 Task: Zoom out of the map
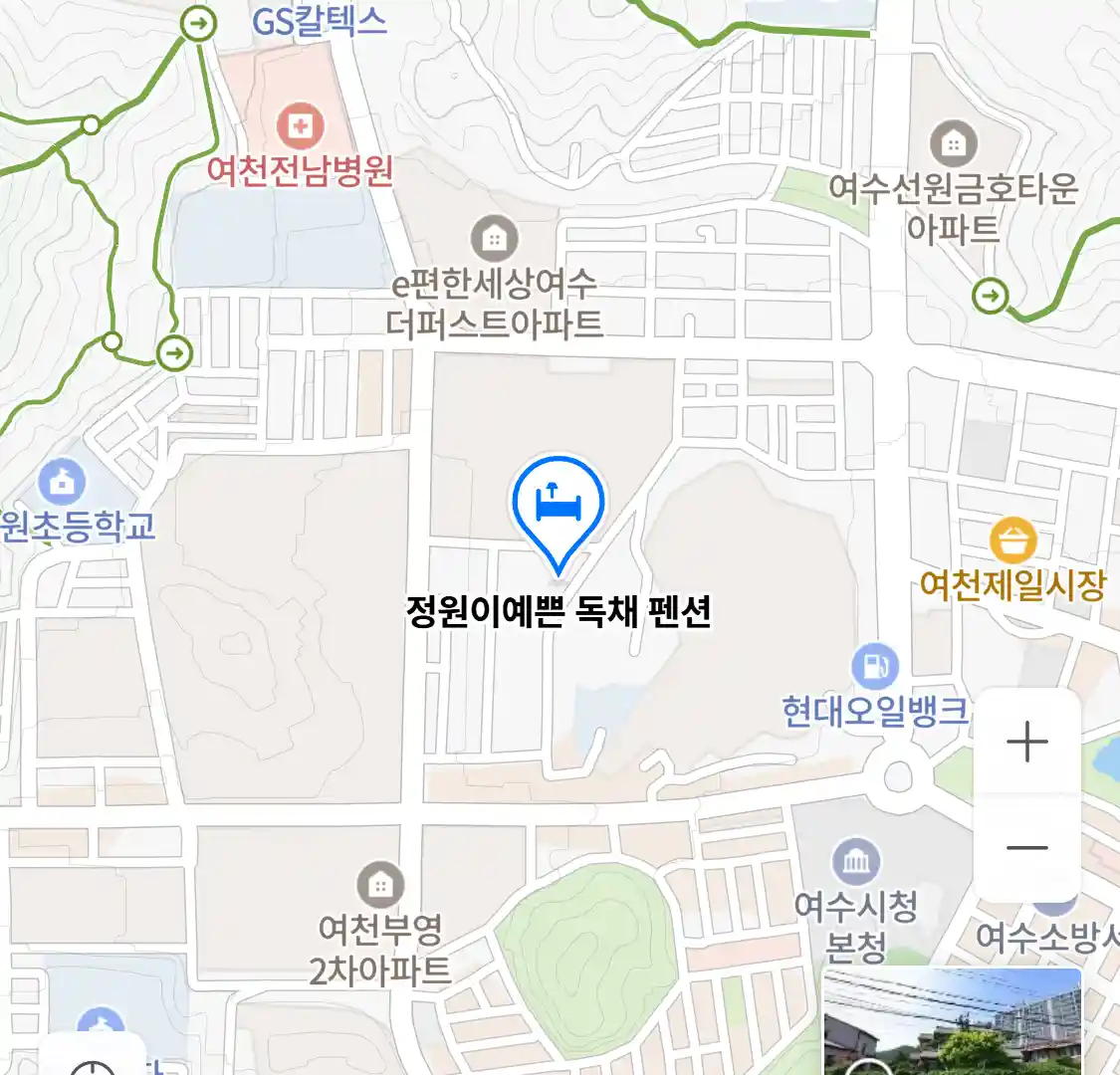click(x=1026, y=848)
